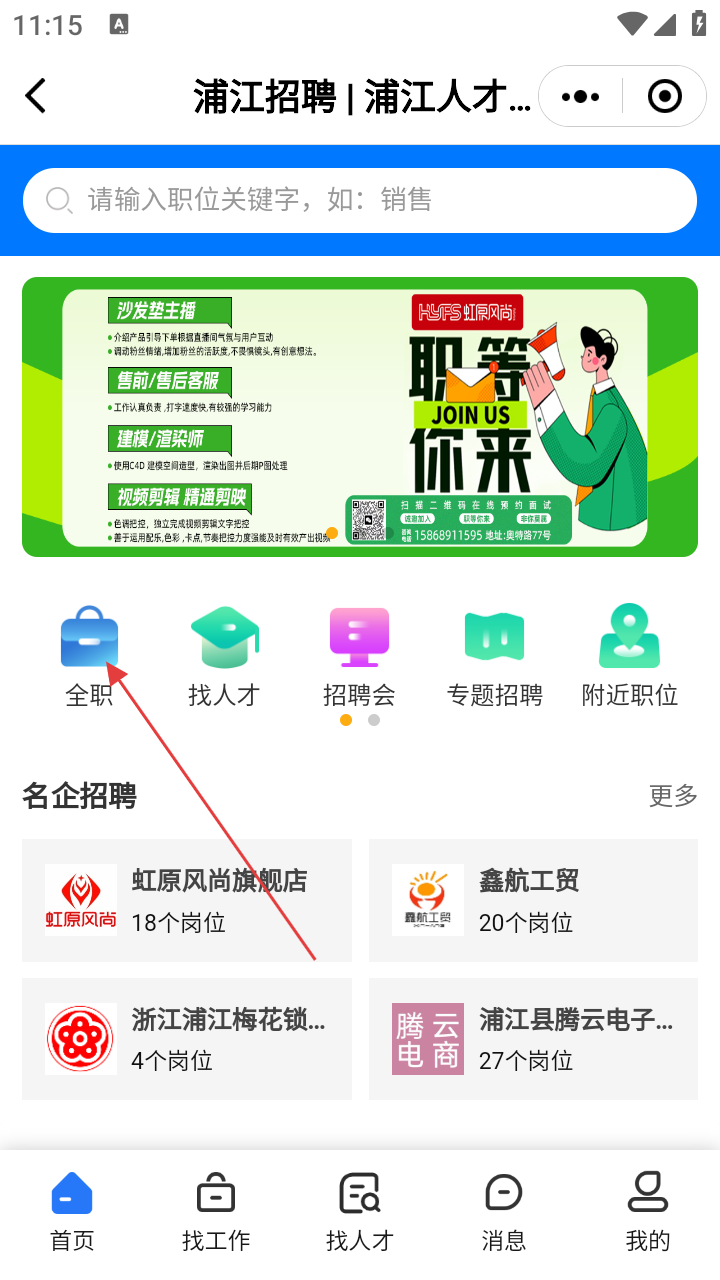
Task: Go back using the top-left arrow
Action: click(36, 96)
